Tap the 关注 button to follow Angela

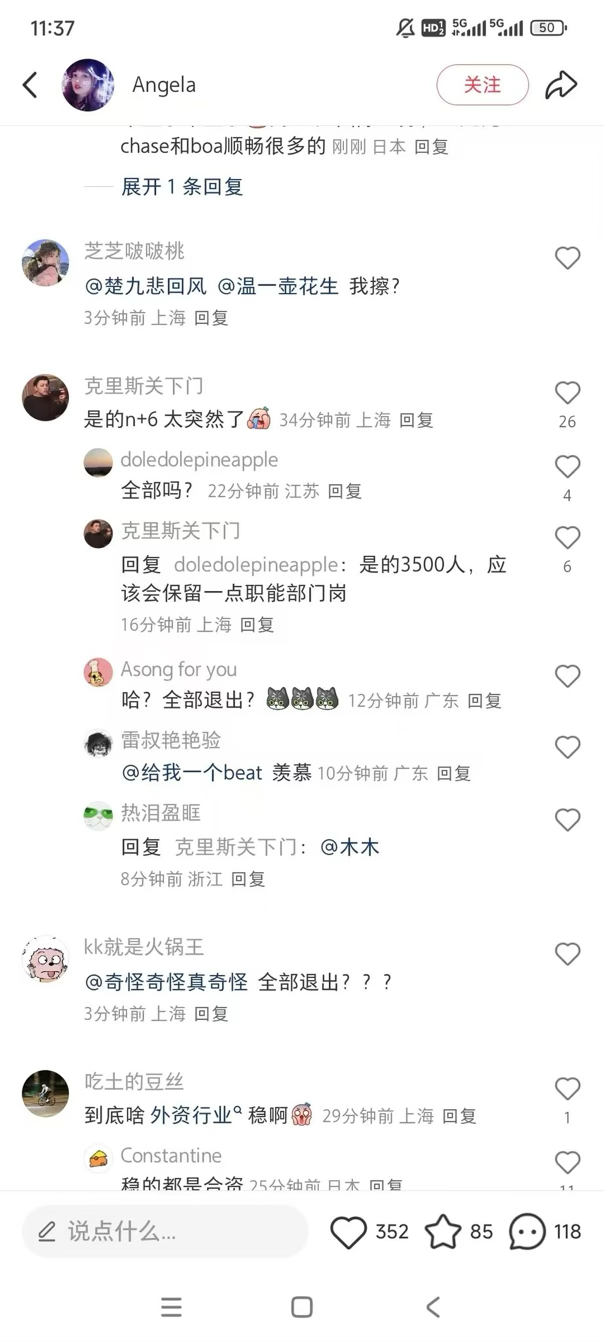coord(482,85)
